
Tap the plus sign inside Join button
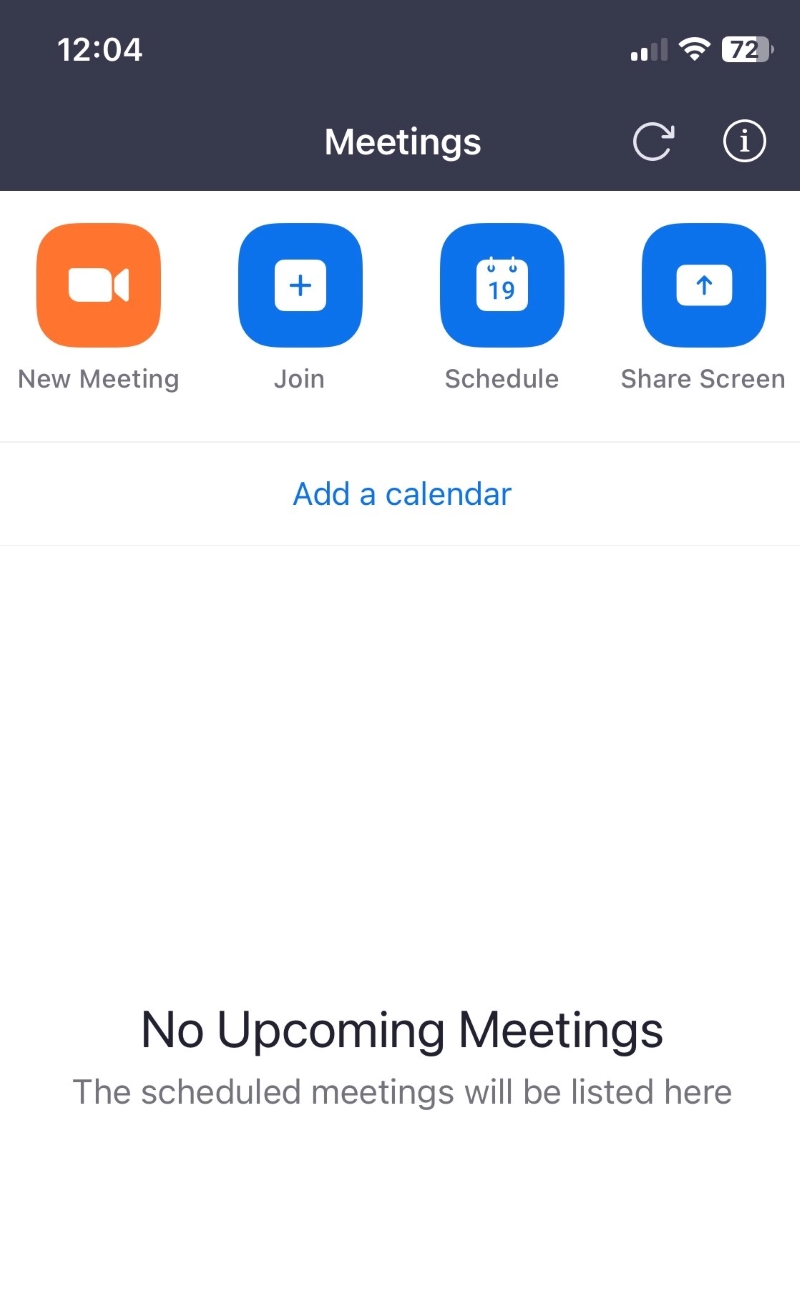tap(299, 285)
